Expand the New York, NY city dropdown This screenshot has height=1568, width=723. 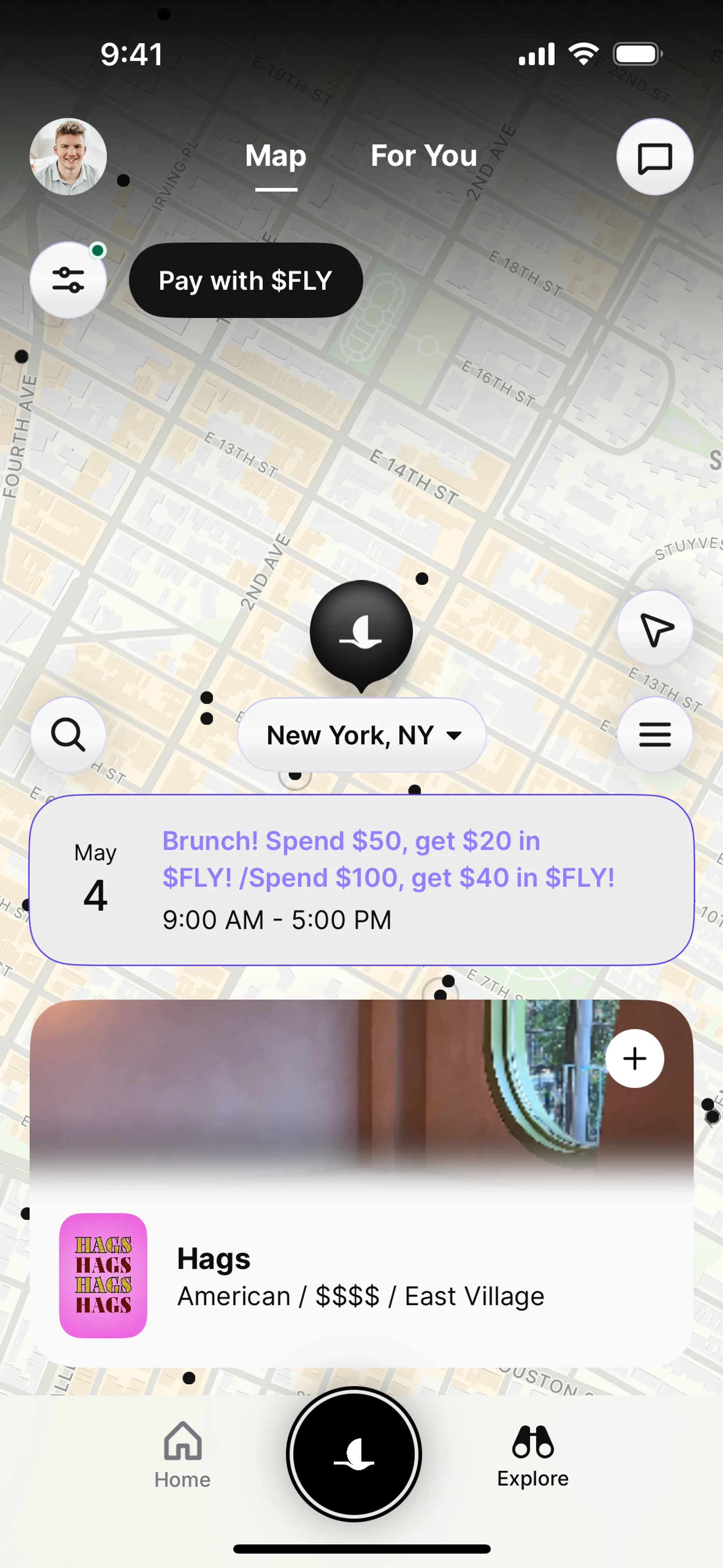tap(361, 735)
